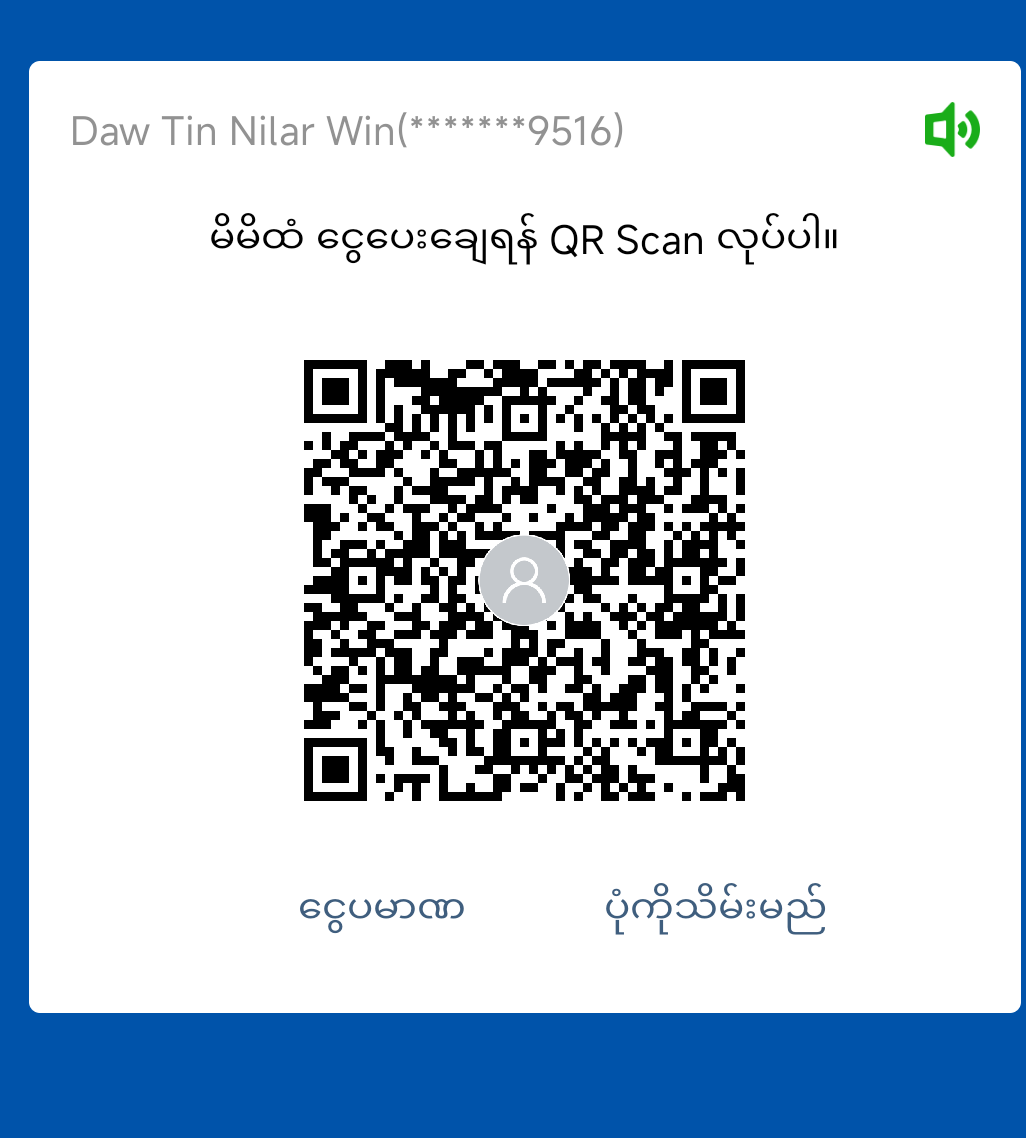The width and height of the screenshot is (1026, 1138).
Task: Save the QR image via ပုံကိုသိမ်းမည်
Action: click(x=716, y=908)
